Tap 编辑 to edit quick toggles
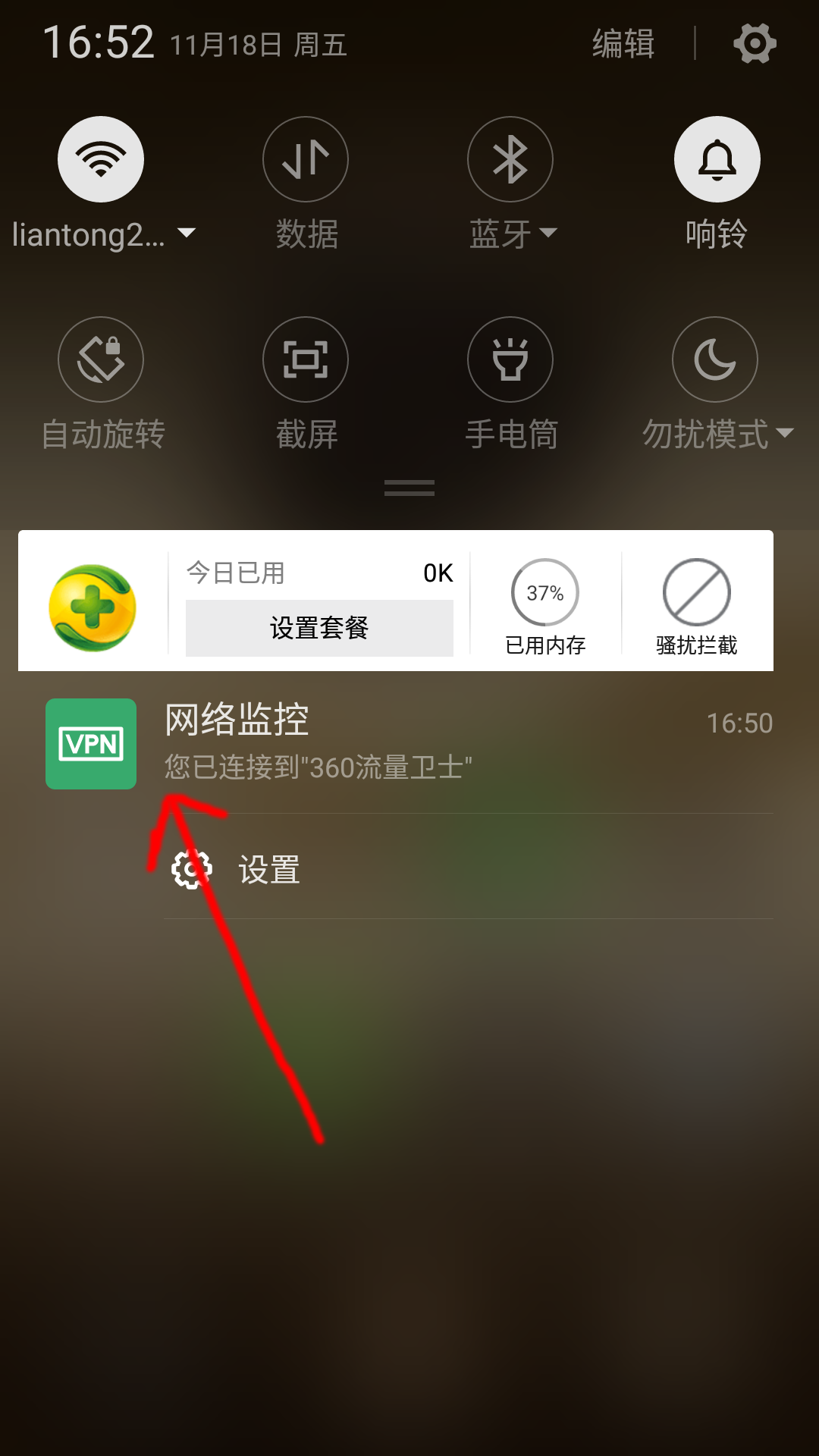The height and width of the screenshot is (1456, 819). [623, 43]
